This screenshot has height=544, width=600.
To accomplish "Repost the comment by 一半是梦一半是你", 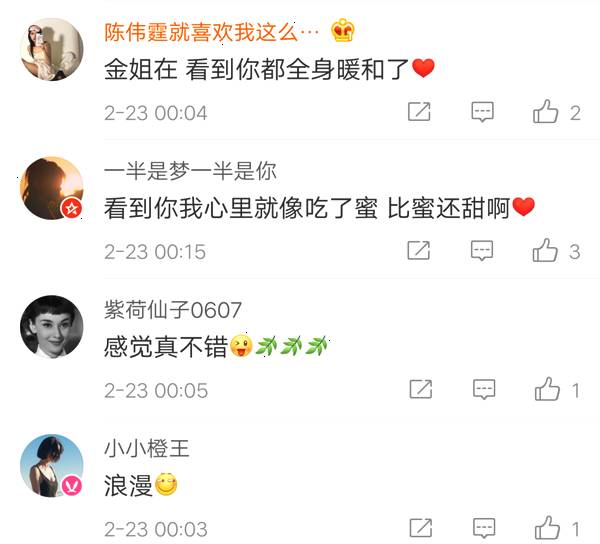I will tap(420, 251).
